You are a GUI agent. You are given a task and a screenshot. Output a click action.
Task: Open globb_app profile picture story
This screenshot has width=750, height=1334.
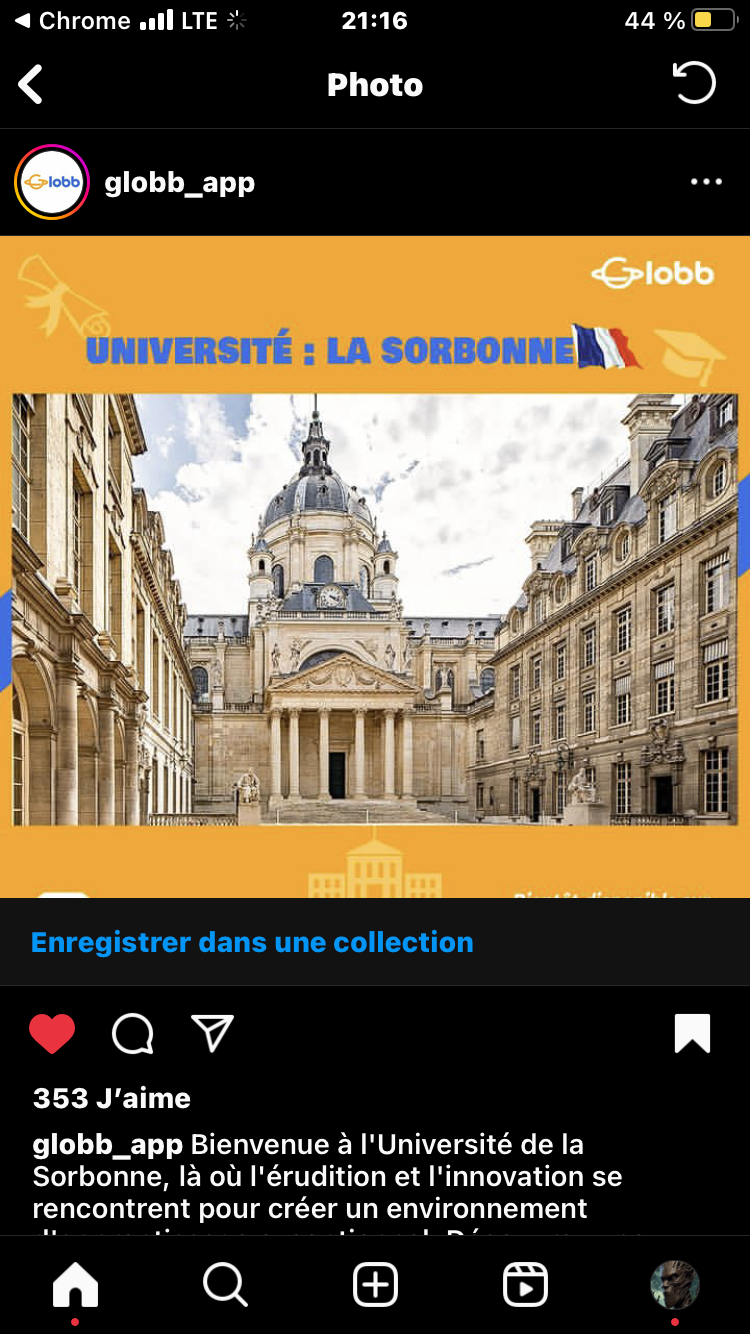[52, 182]
